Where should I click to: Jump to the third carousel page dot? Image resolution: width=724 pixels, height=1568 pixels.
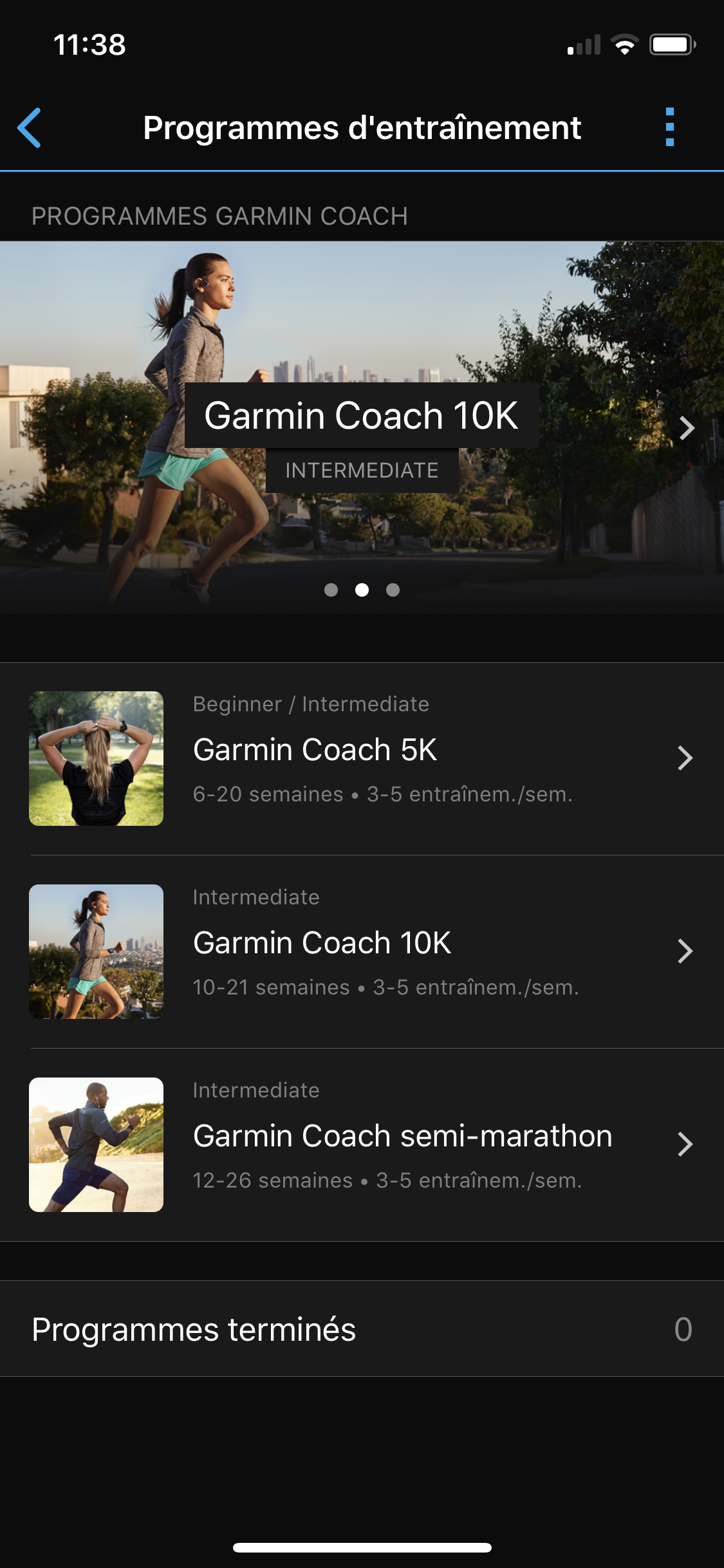(x=393, y=590)
